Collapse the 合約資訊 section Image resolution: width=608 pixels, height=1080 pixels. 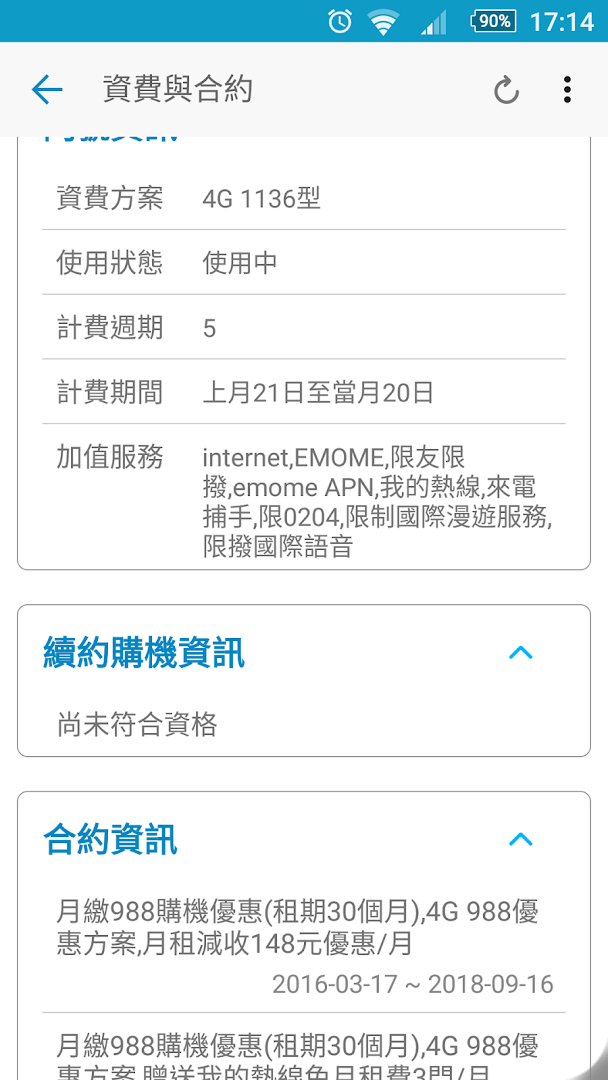pos(520,839)
